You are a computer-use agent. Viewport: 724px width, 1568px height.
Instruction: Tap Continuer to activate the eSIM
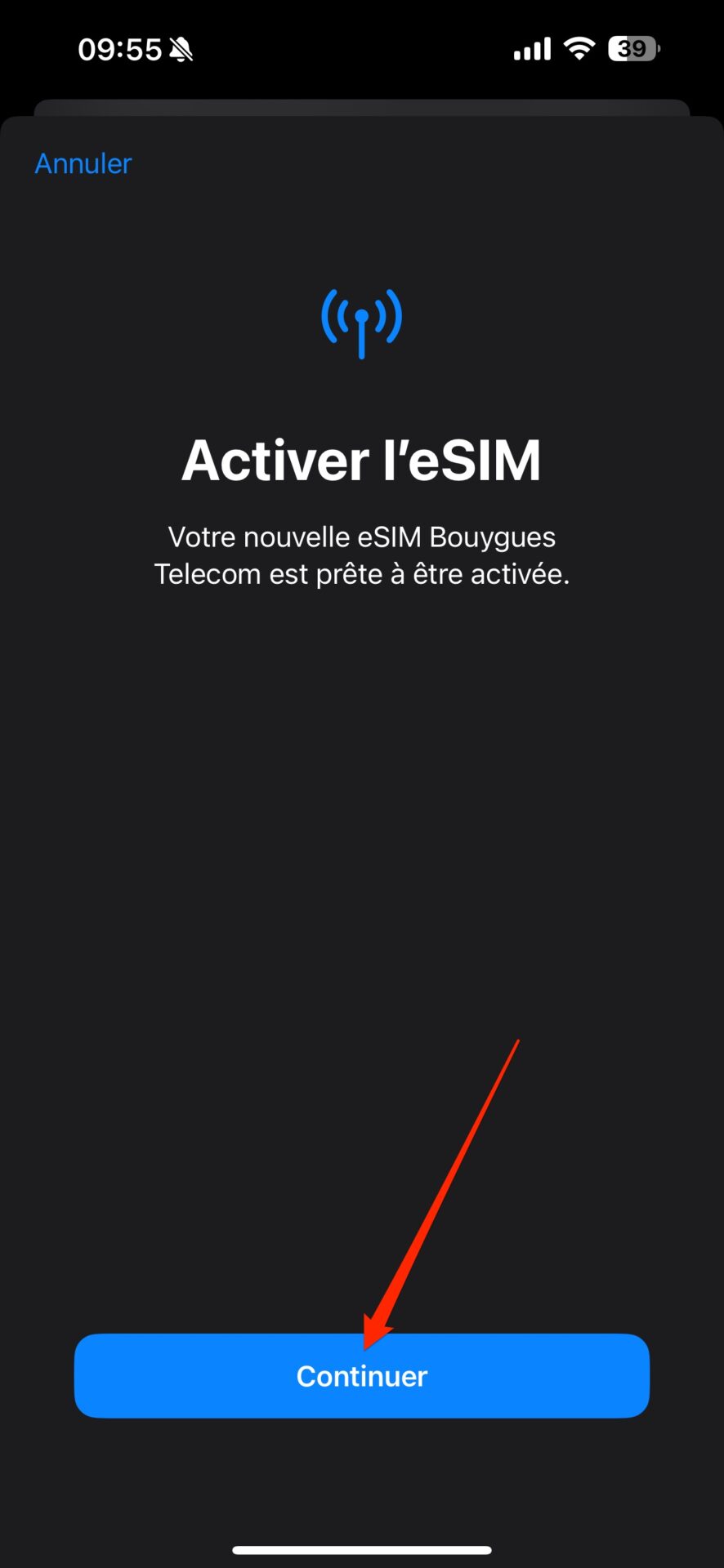[x=361, y=1375]
